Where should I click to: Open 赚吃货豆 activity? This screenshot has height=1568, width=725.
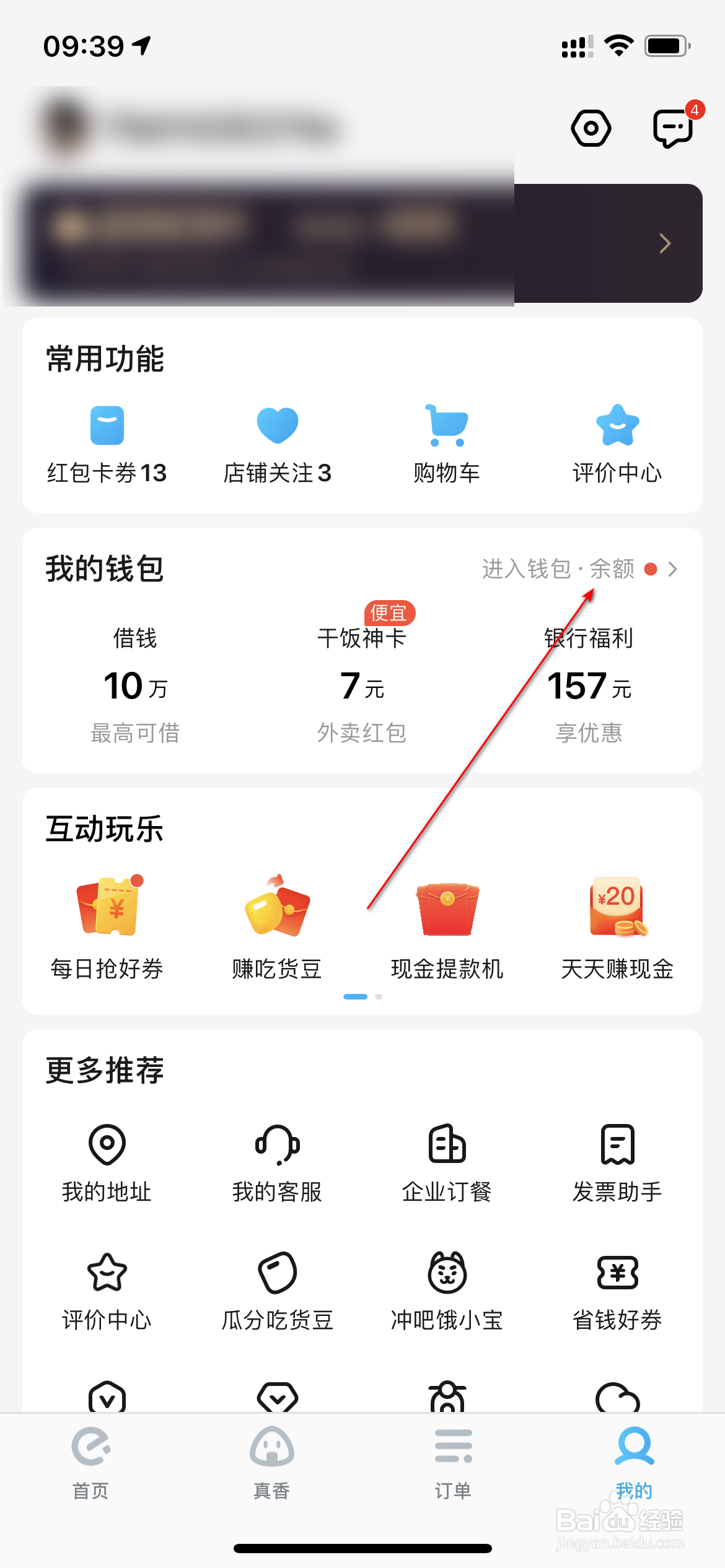[x=277, y=926]
